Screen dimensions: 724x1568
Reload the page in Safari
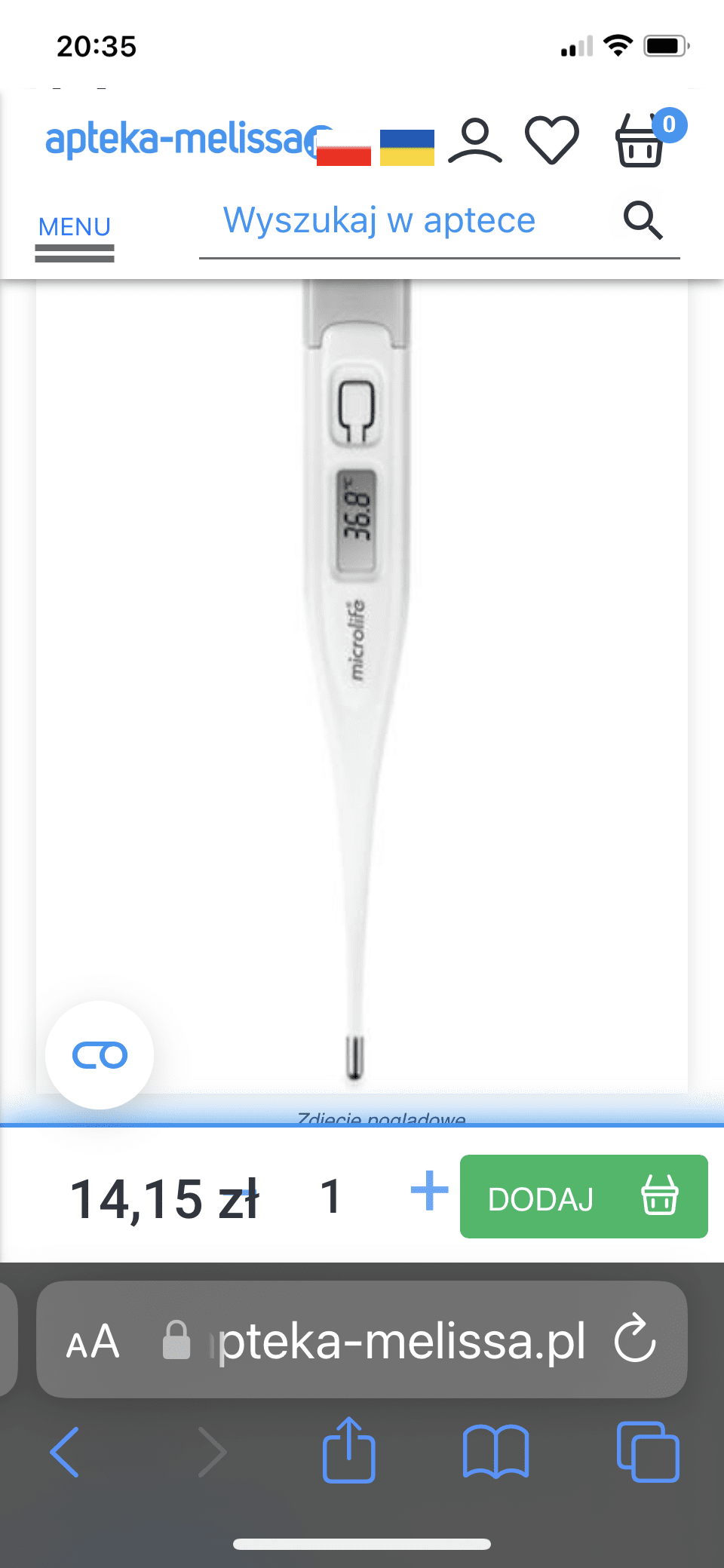pyautogui.click(x=635, y=1339)
